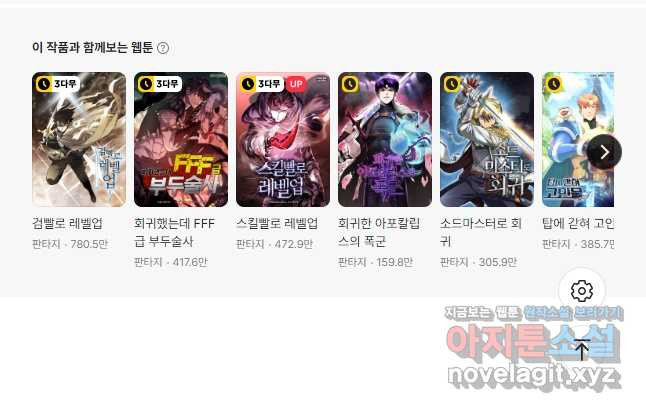Open the 탑에 갇혀 고인물 webtoon card
The image size is (646, 413).
point(577,139)
